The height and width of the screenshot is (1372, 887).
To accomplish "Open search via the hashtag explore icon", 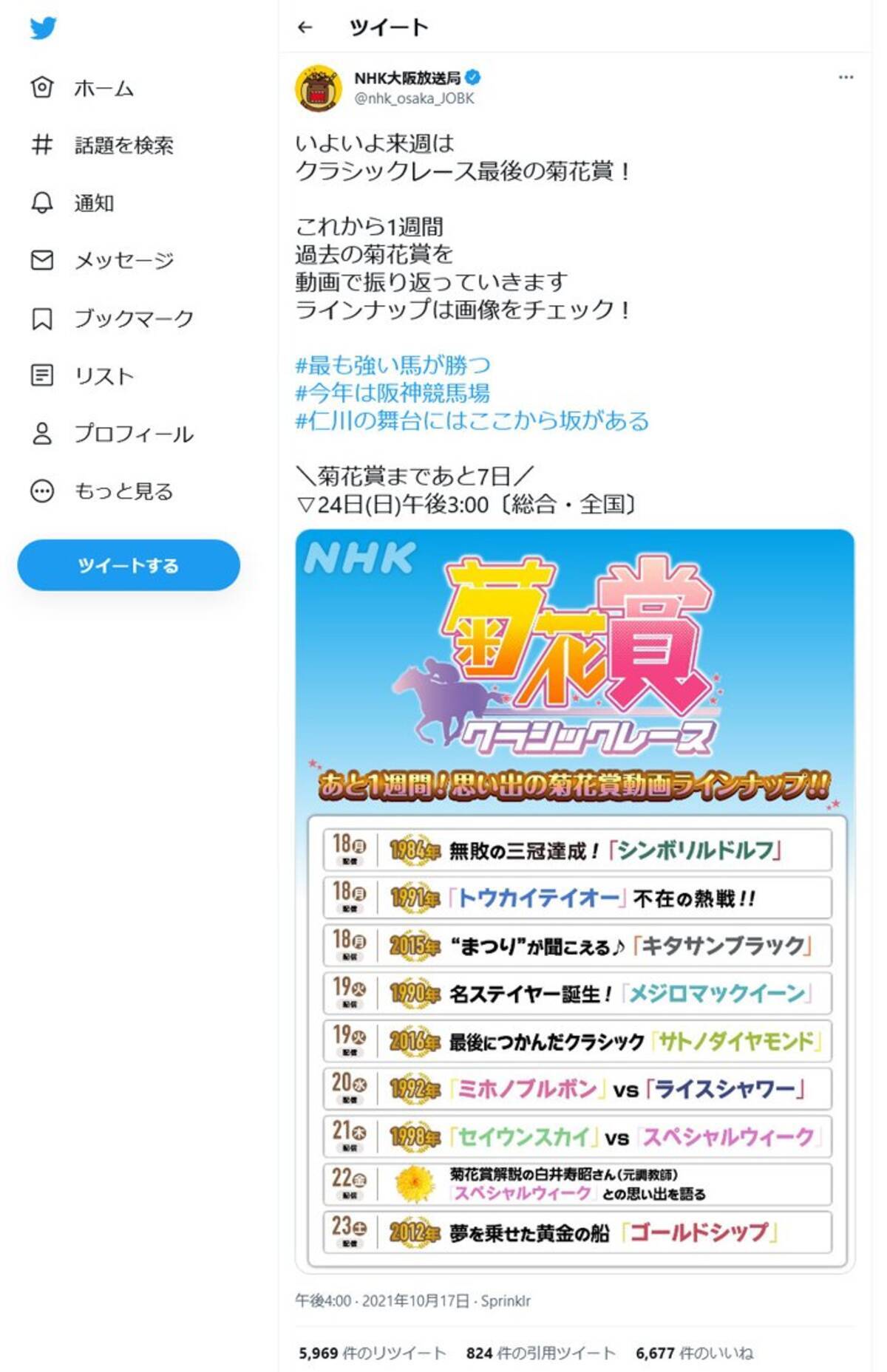I will tap(43, 145).
